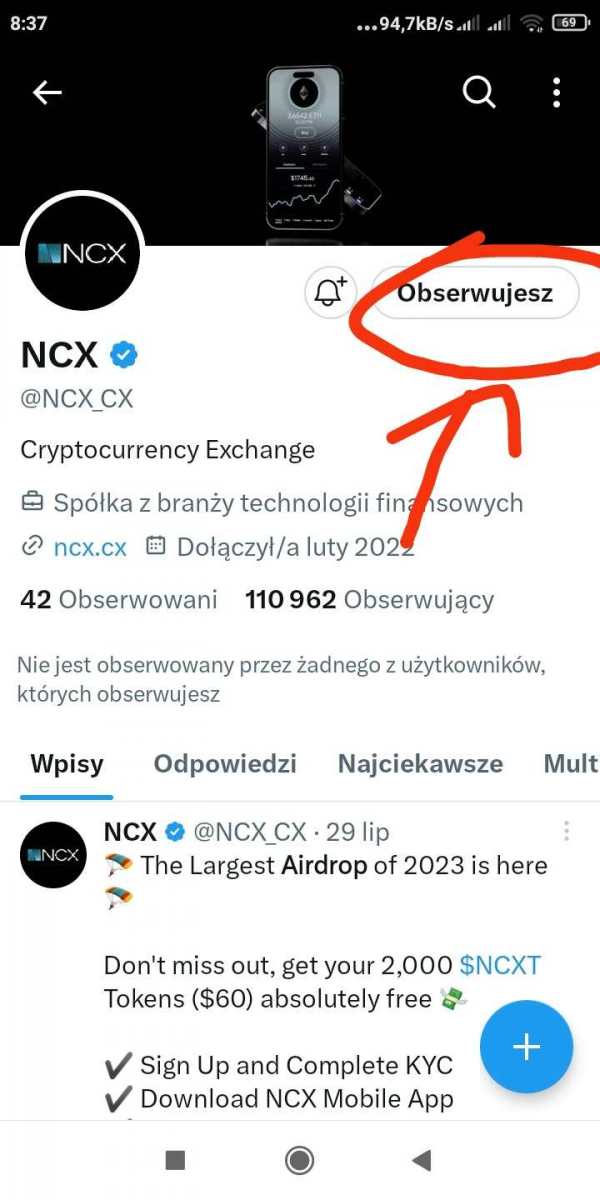Tap the Obserwujesz following button
Image resolution: width=600 pixels, height=1200 pixels.
[474, 293]
